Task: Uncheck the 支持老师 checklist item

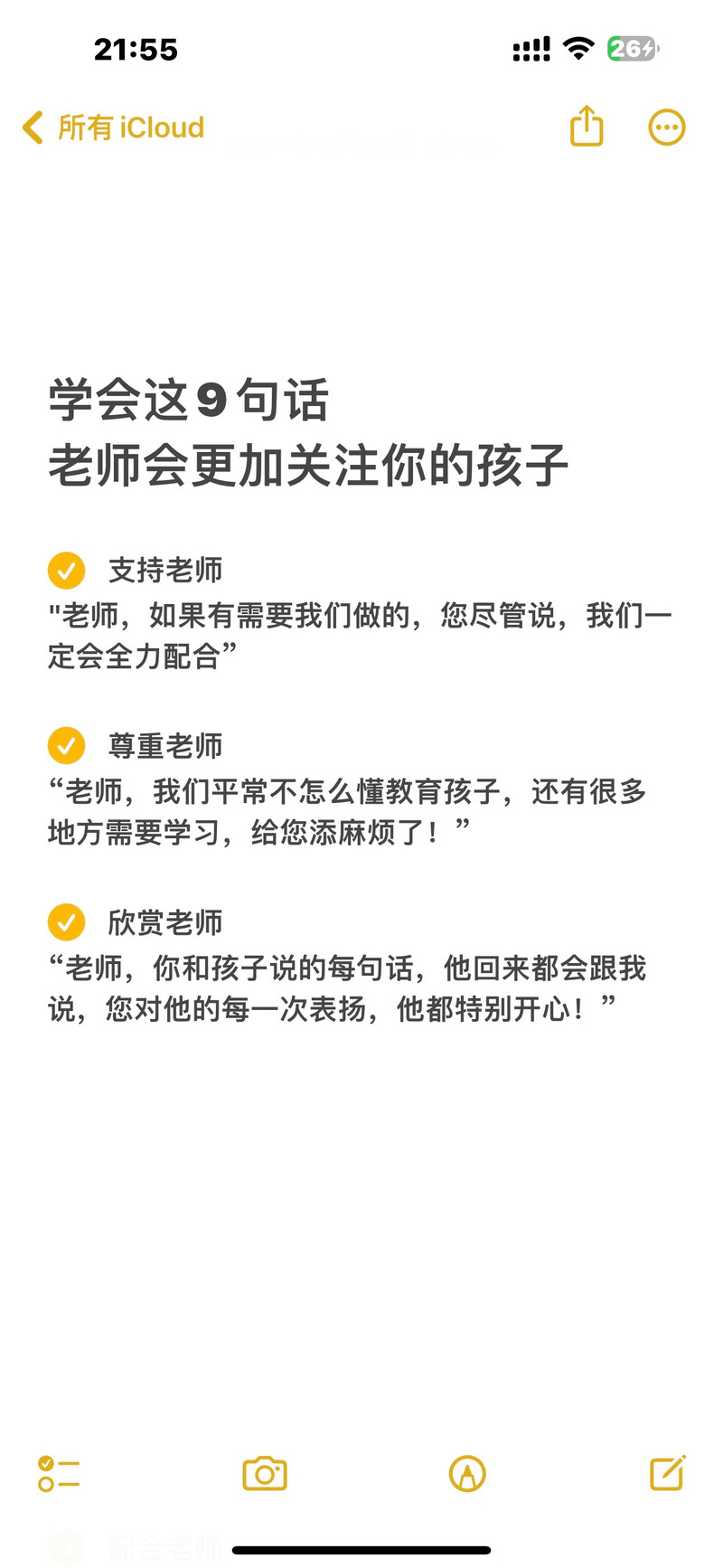Action: [x=66, y=571]
